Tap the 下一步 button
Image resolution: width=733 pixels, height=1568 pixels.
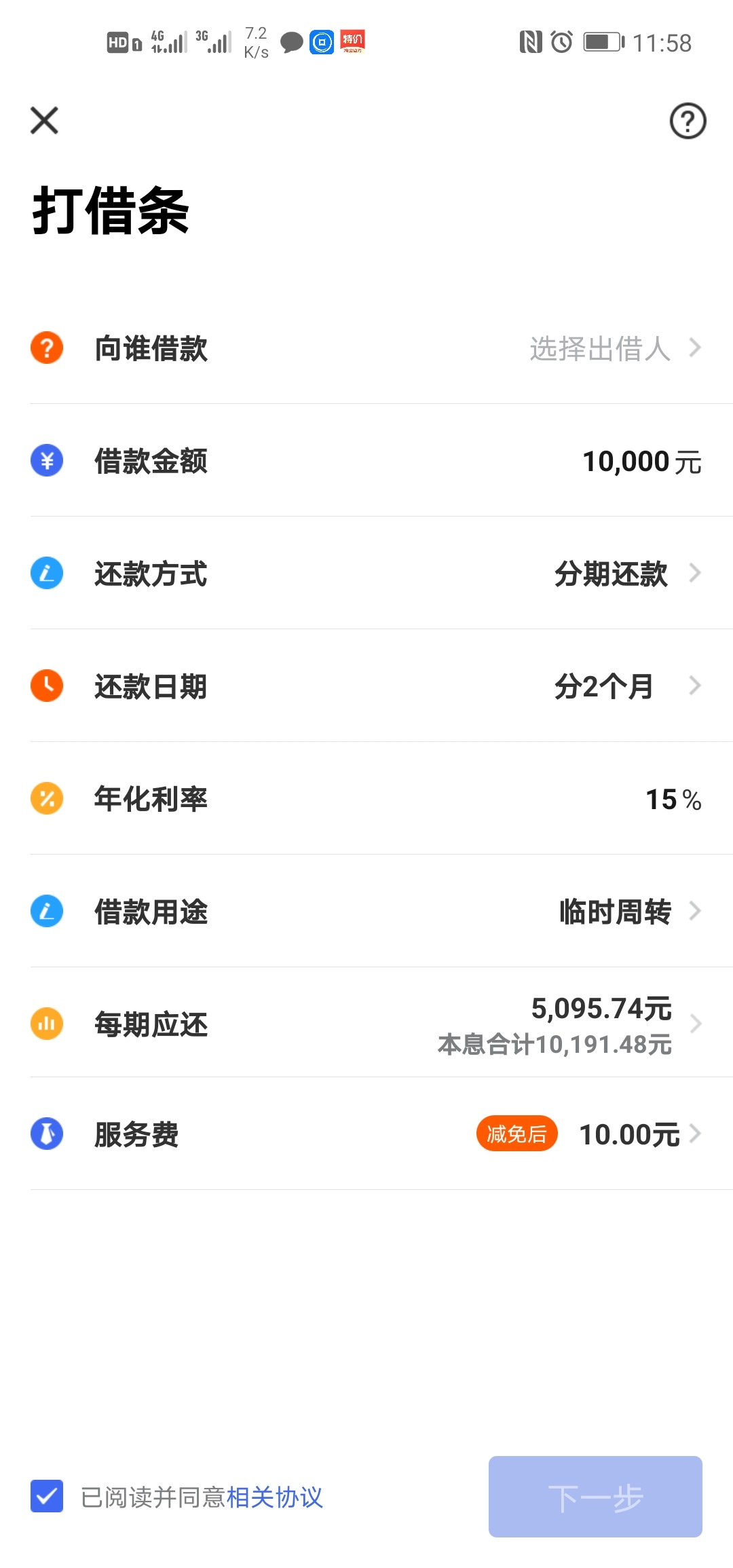(595, 1497)
